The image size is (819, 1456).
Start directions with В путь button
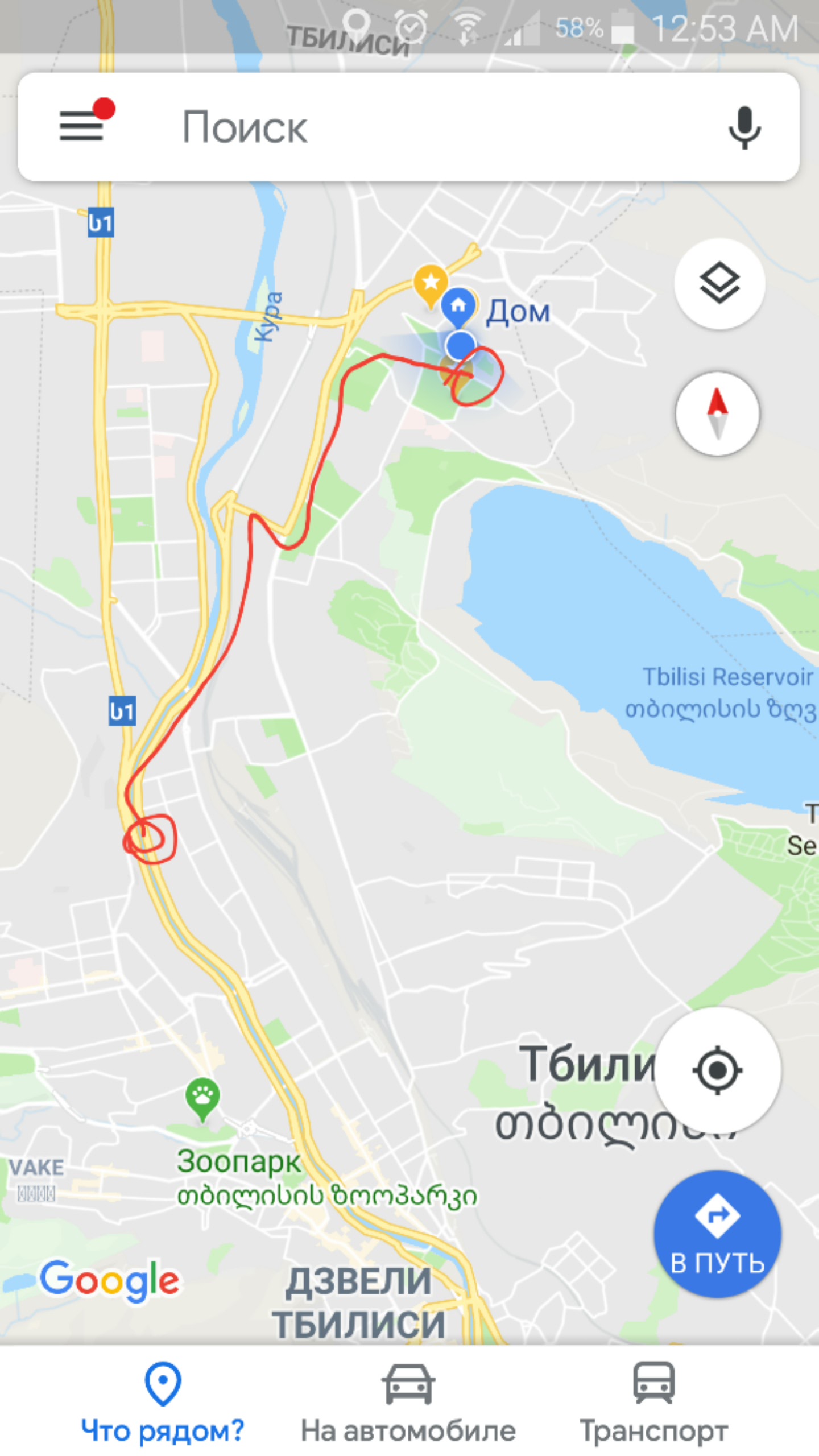tap(717, 1233)
